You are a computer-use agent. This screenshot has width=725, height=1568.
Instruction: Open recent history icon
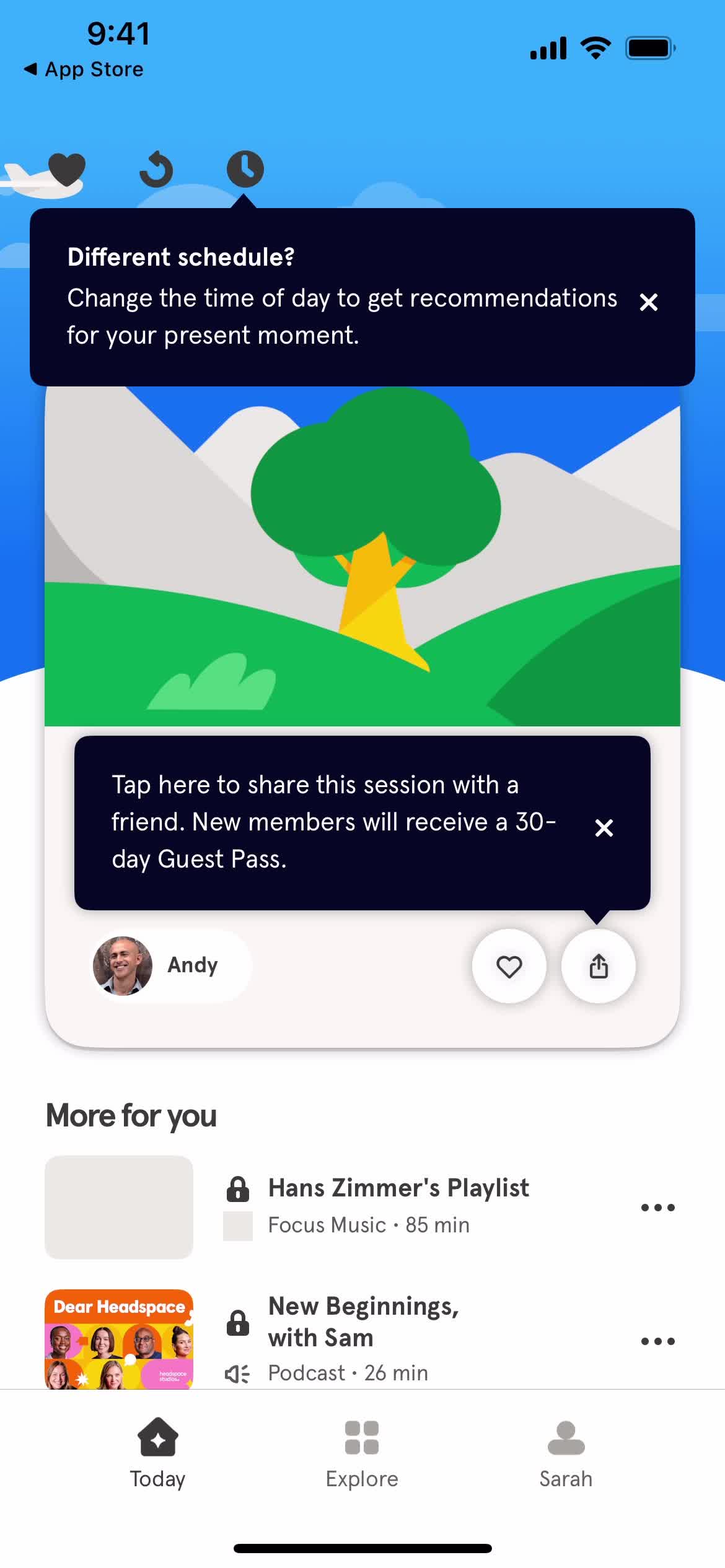[x=156, y=169]
